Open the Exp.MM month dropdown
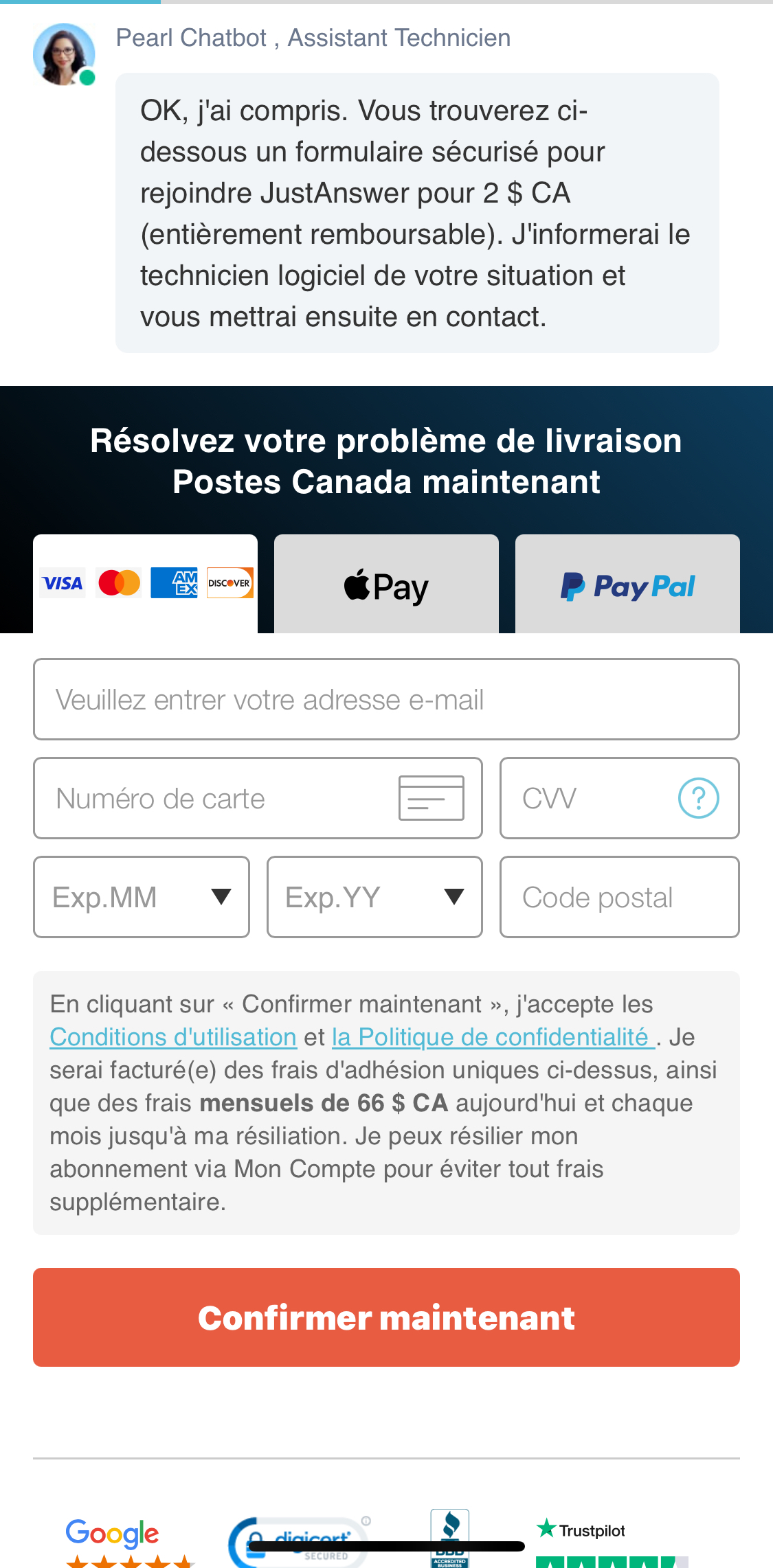Image resolution: width=773 pixels, height=1568 pixels. (x=142, y=898)
